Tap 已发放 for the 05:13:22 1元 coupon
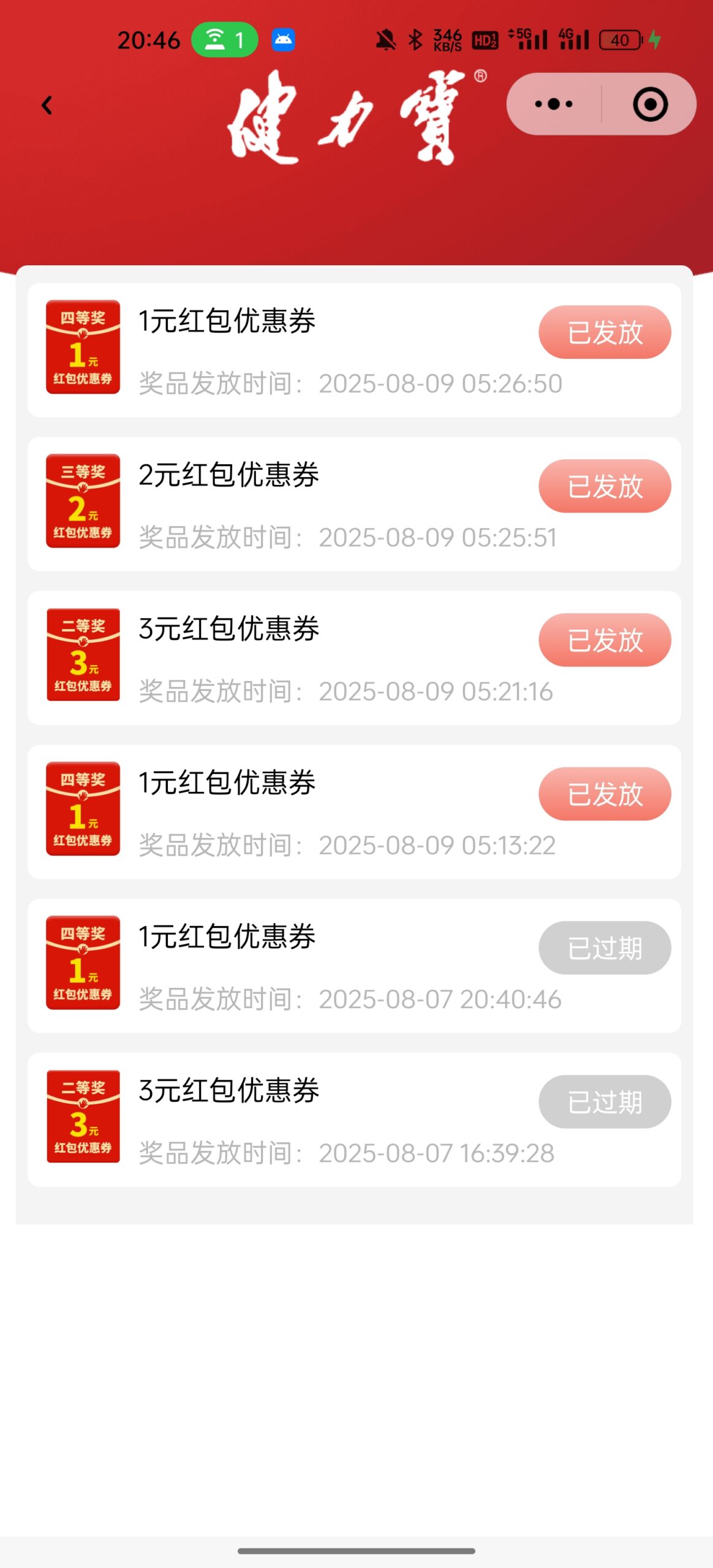 pos(605,794)
